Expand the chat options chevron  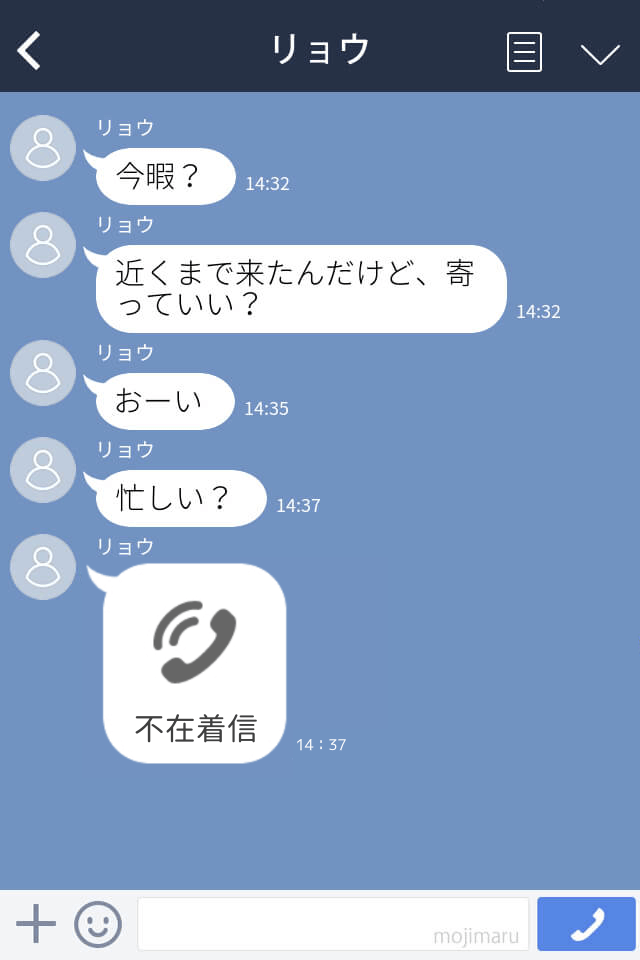coord(600,54)
